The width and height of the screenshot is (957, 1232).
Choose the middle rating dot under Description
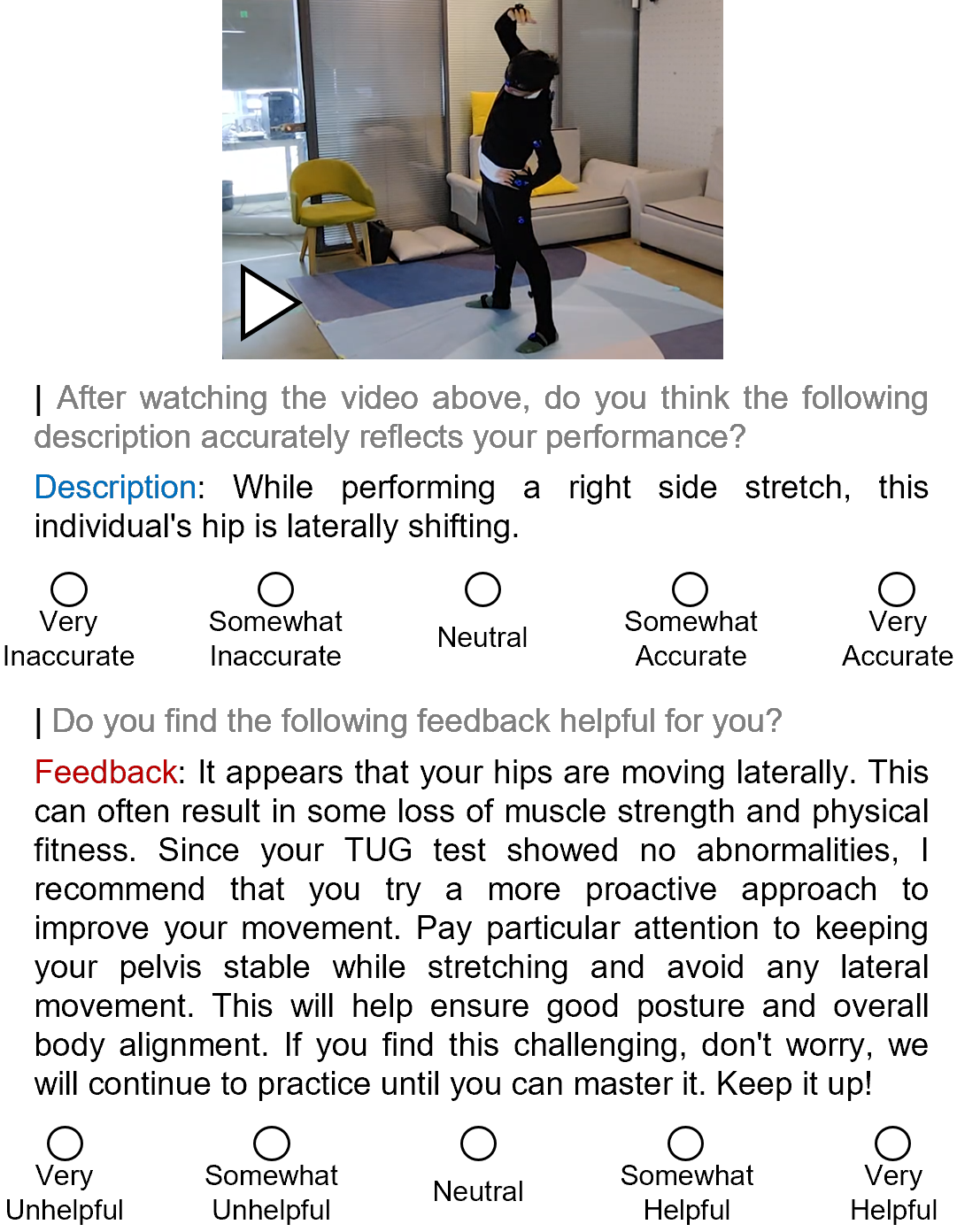483,589
